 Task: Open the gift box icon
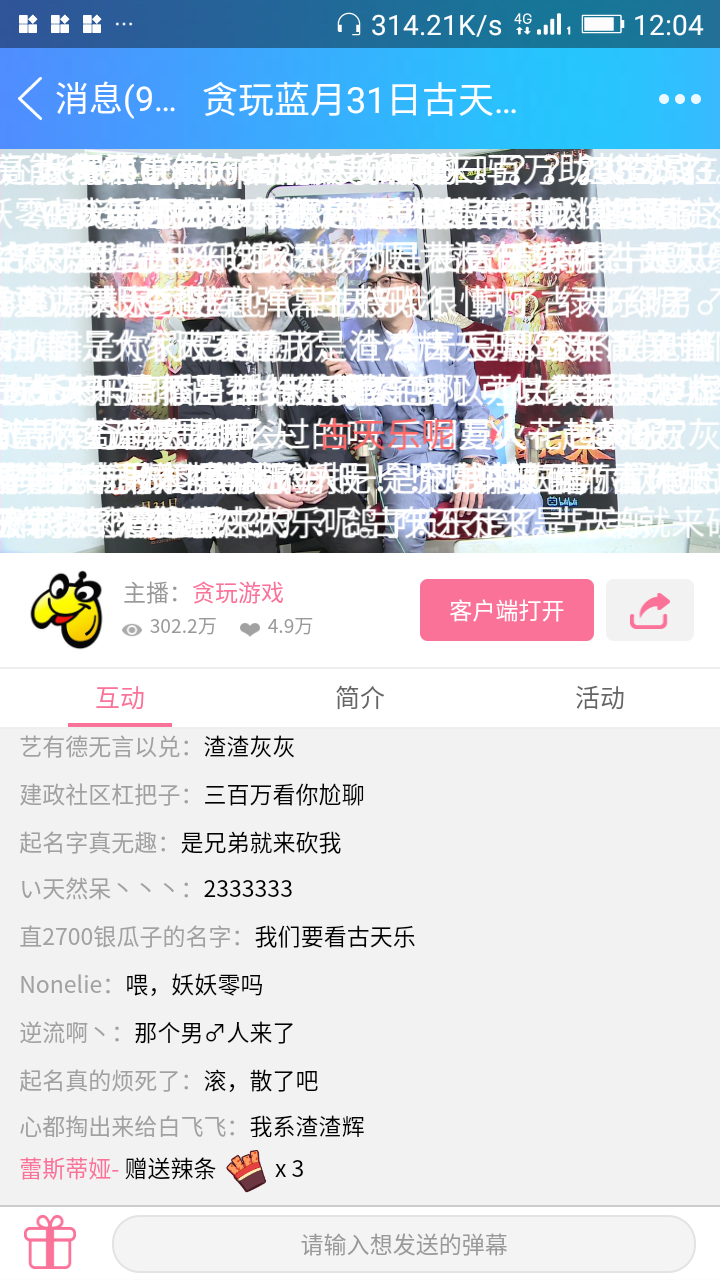click(x=50, y=1243)
